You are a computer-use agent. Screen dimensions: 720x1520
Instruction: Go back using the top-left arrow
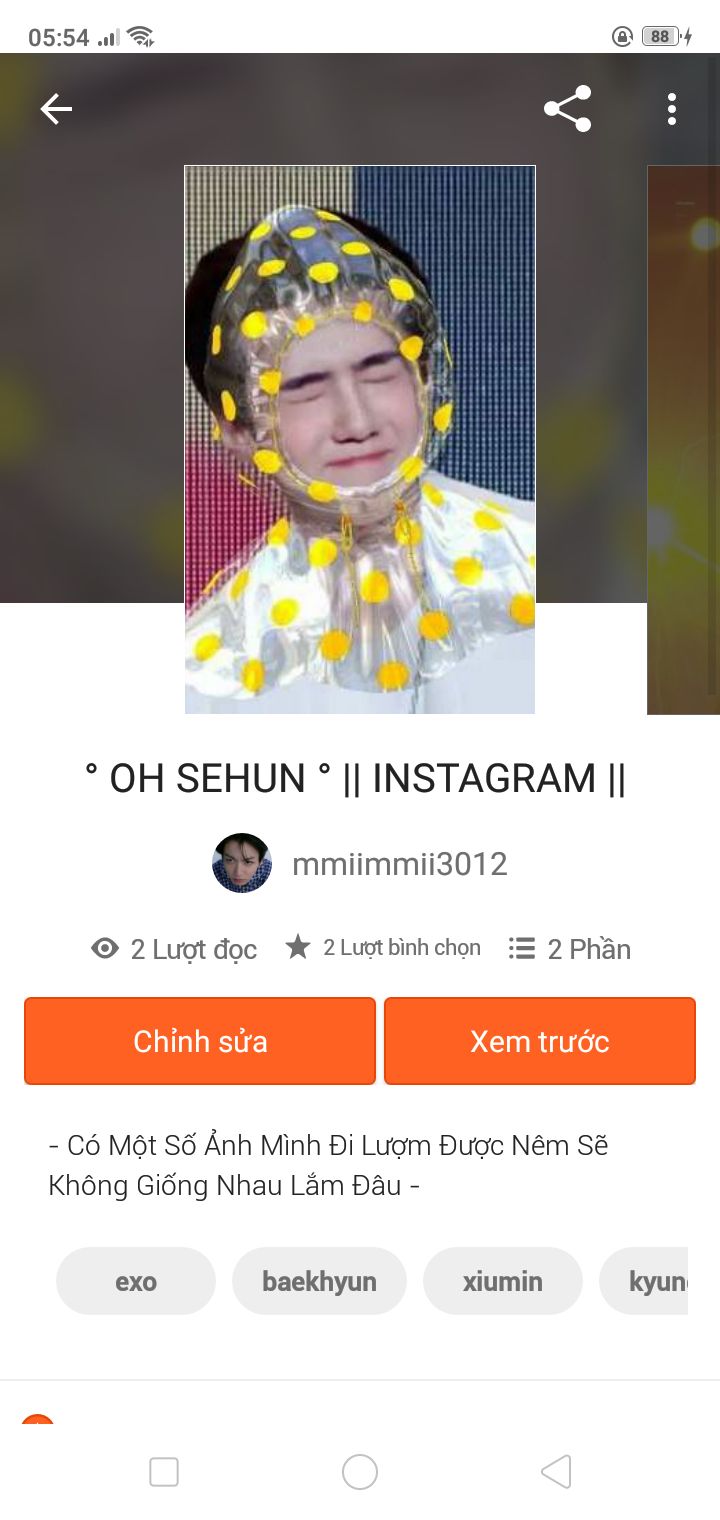coord(56,109)
